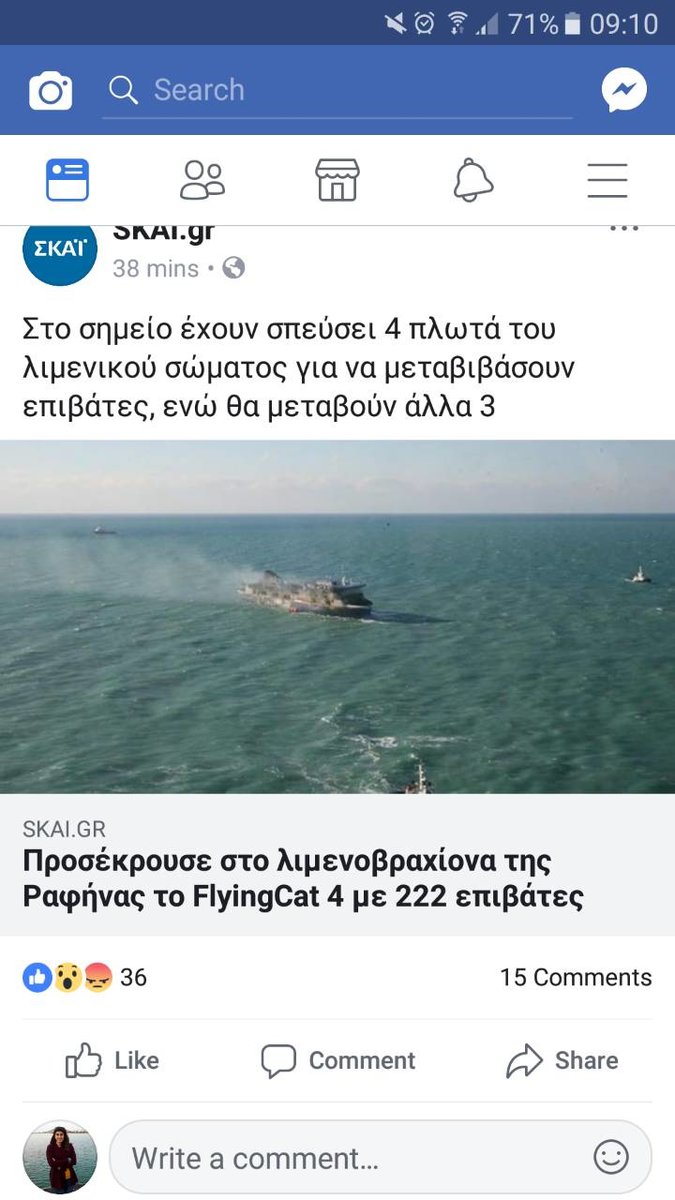
Task: Tap the Write a comment field
Action: tap(350, 1158)
